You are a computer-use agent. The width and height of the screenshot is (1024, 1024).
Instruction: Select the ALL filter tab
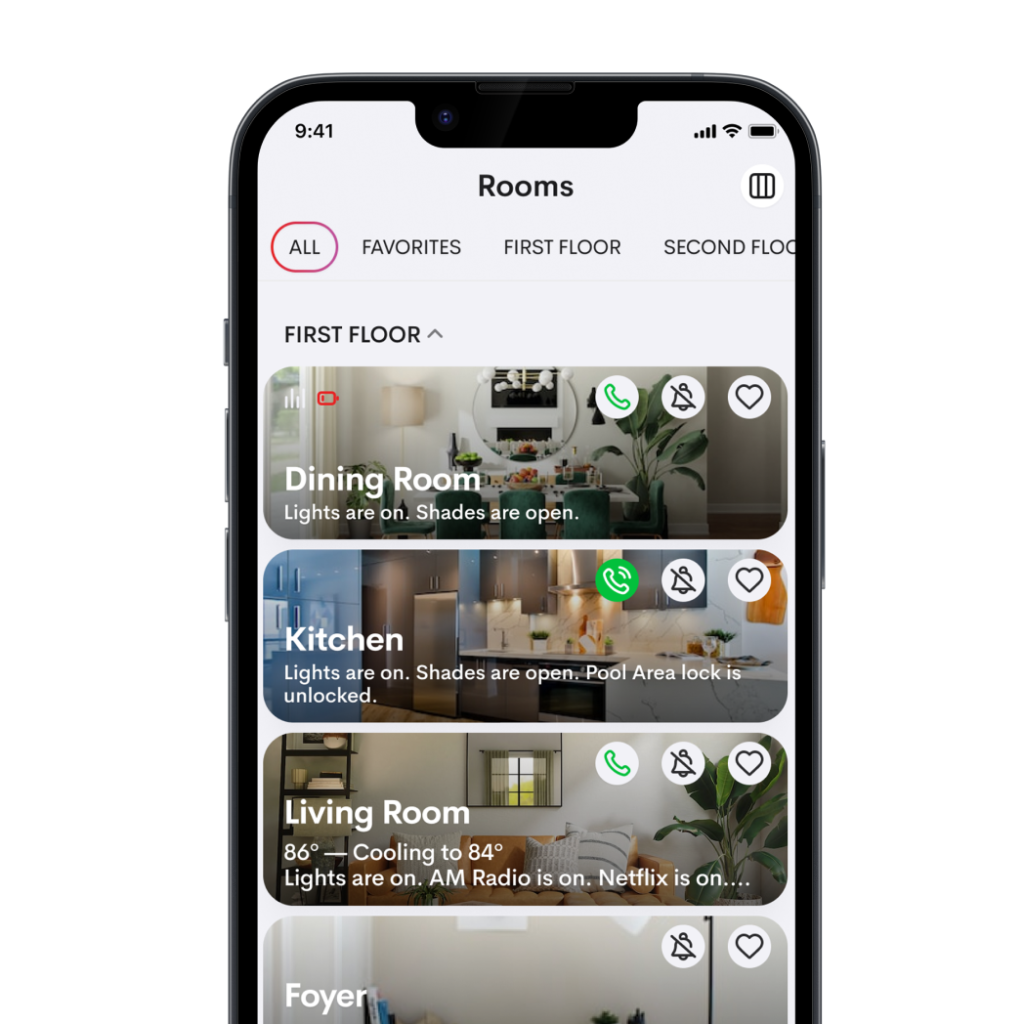click(304, 247)
